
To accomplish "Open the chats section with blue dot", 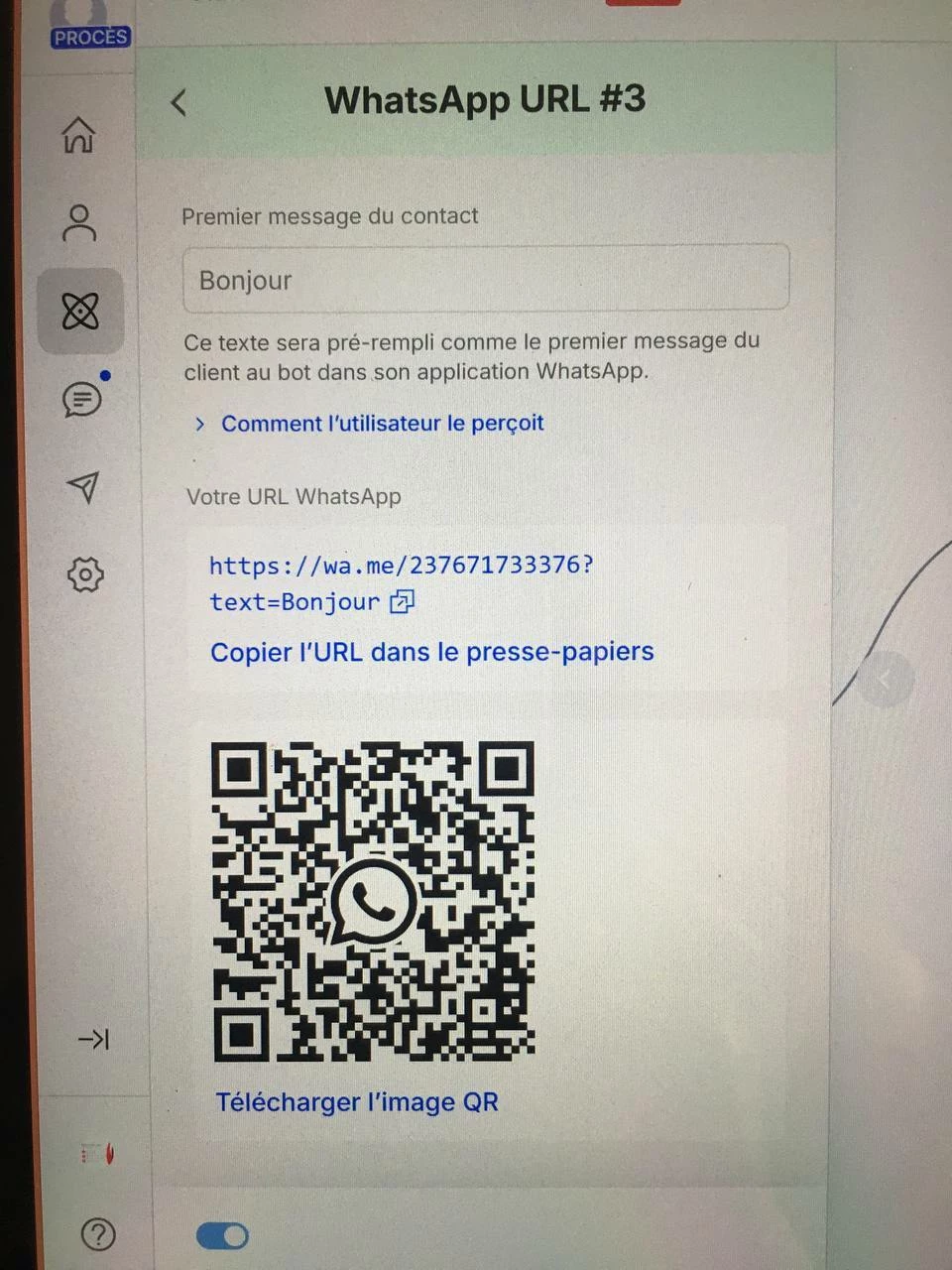I will (82, 400).
